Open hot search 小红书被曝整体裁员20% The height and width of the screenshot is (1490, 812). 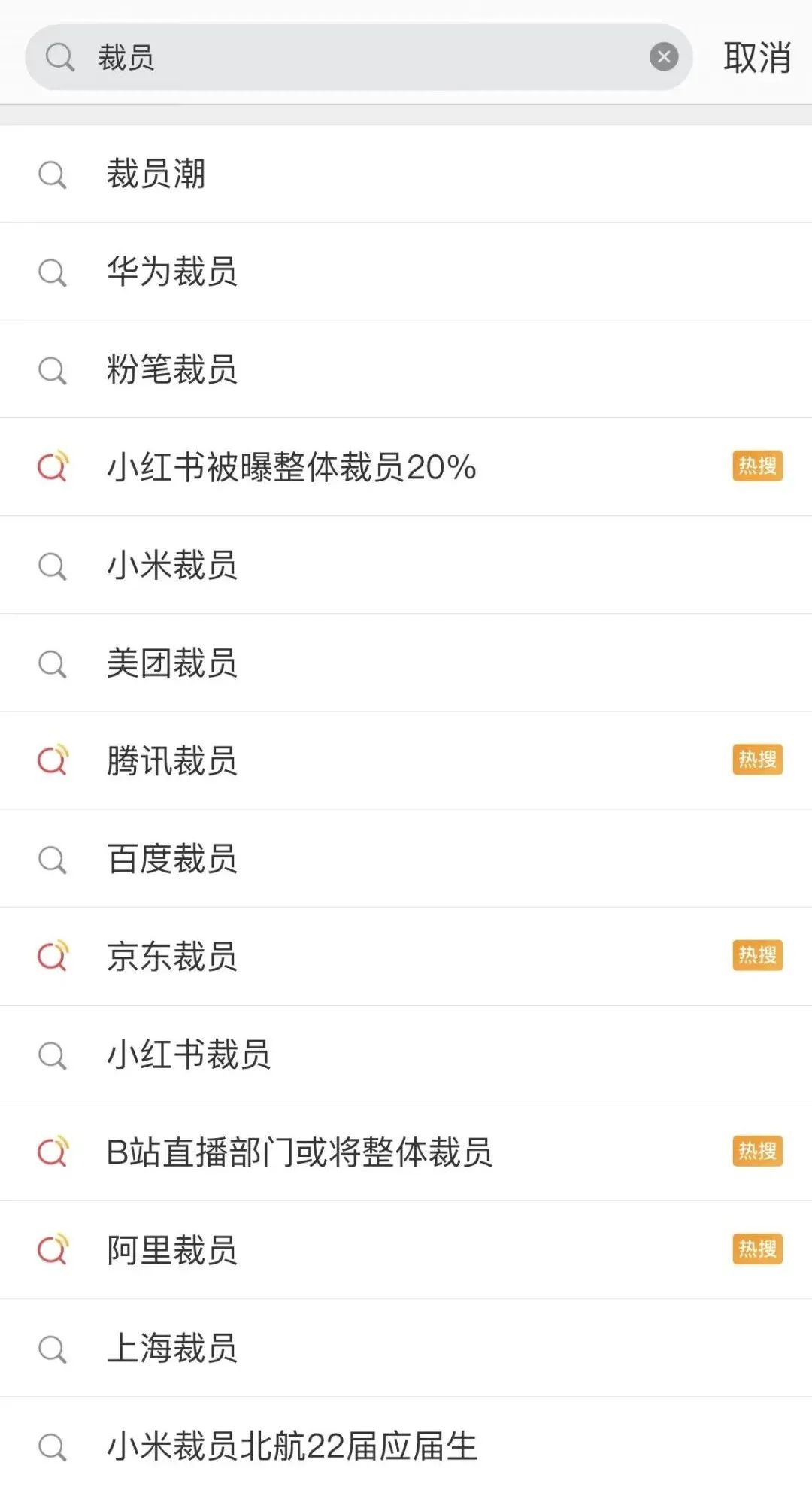[406, 467]
